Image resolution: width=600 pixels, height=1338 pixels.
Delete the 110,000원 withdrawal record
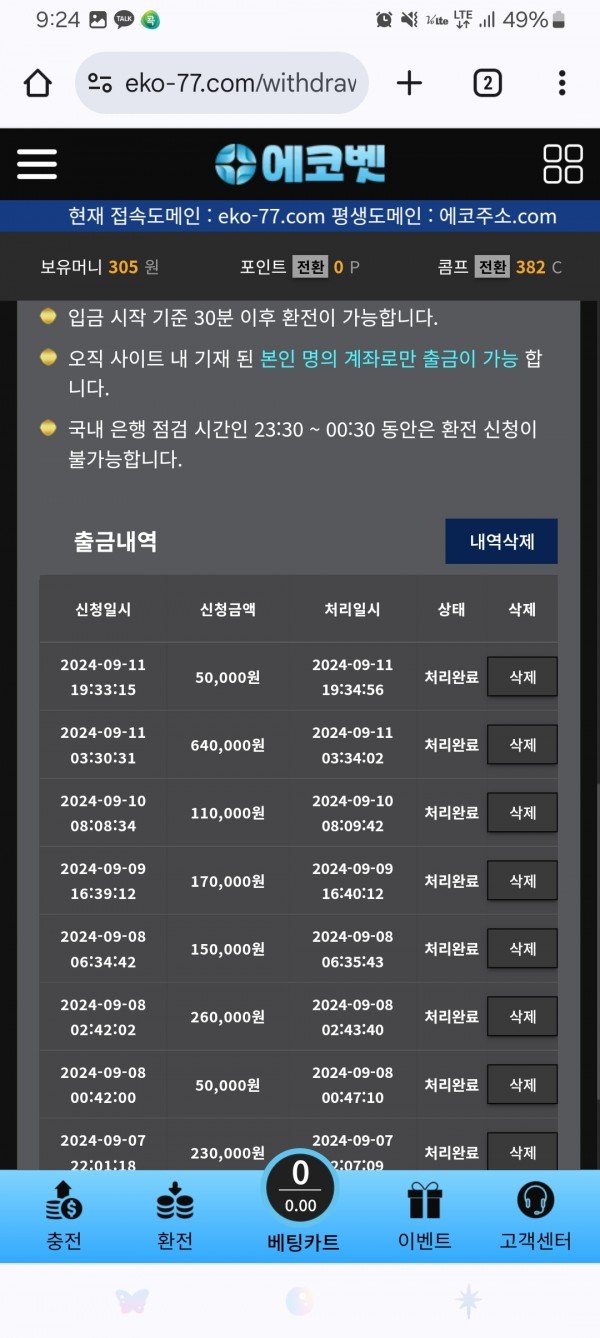(x=522, y=813)
